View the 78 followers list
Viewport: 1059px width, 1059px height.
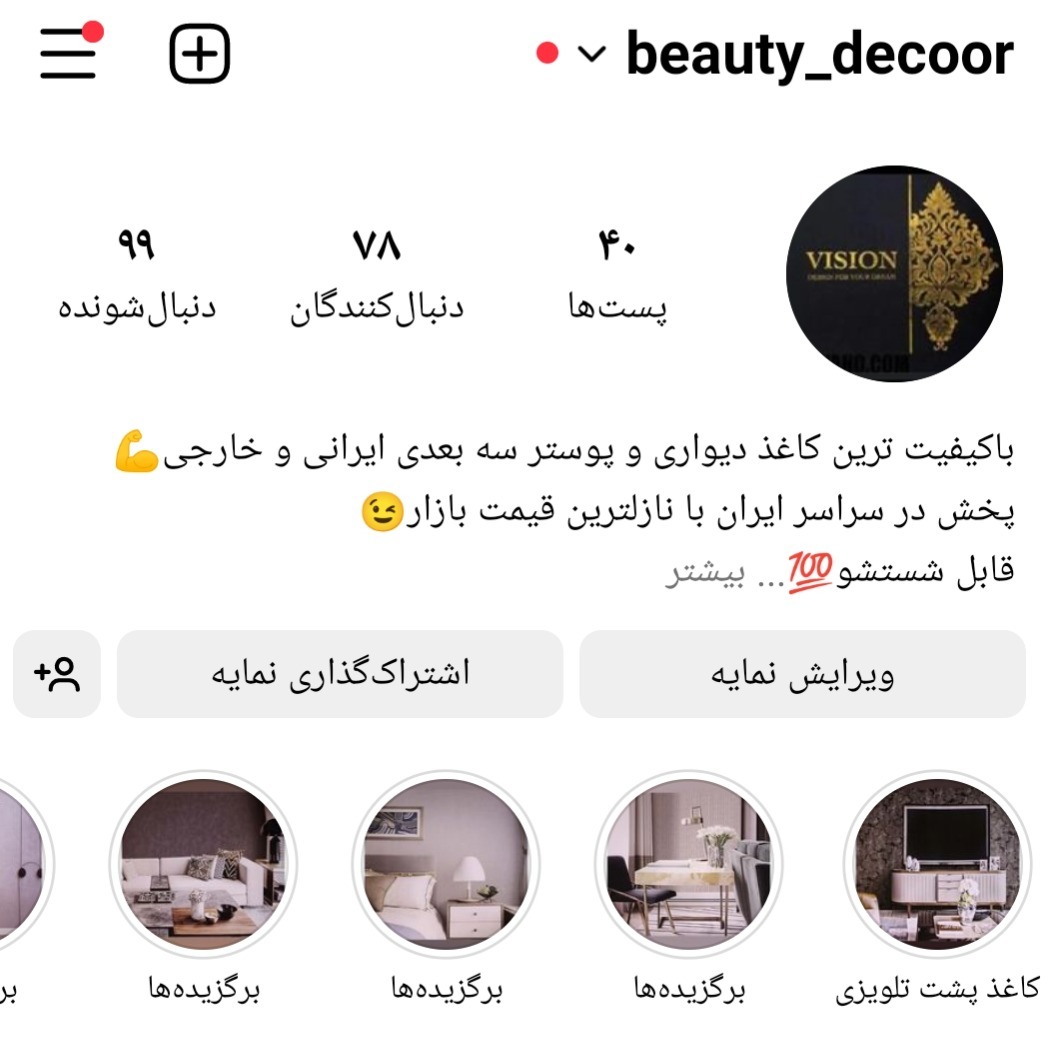(377, 275)
